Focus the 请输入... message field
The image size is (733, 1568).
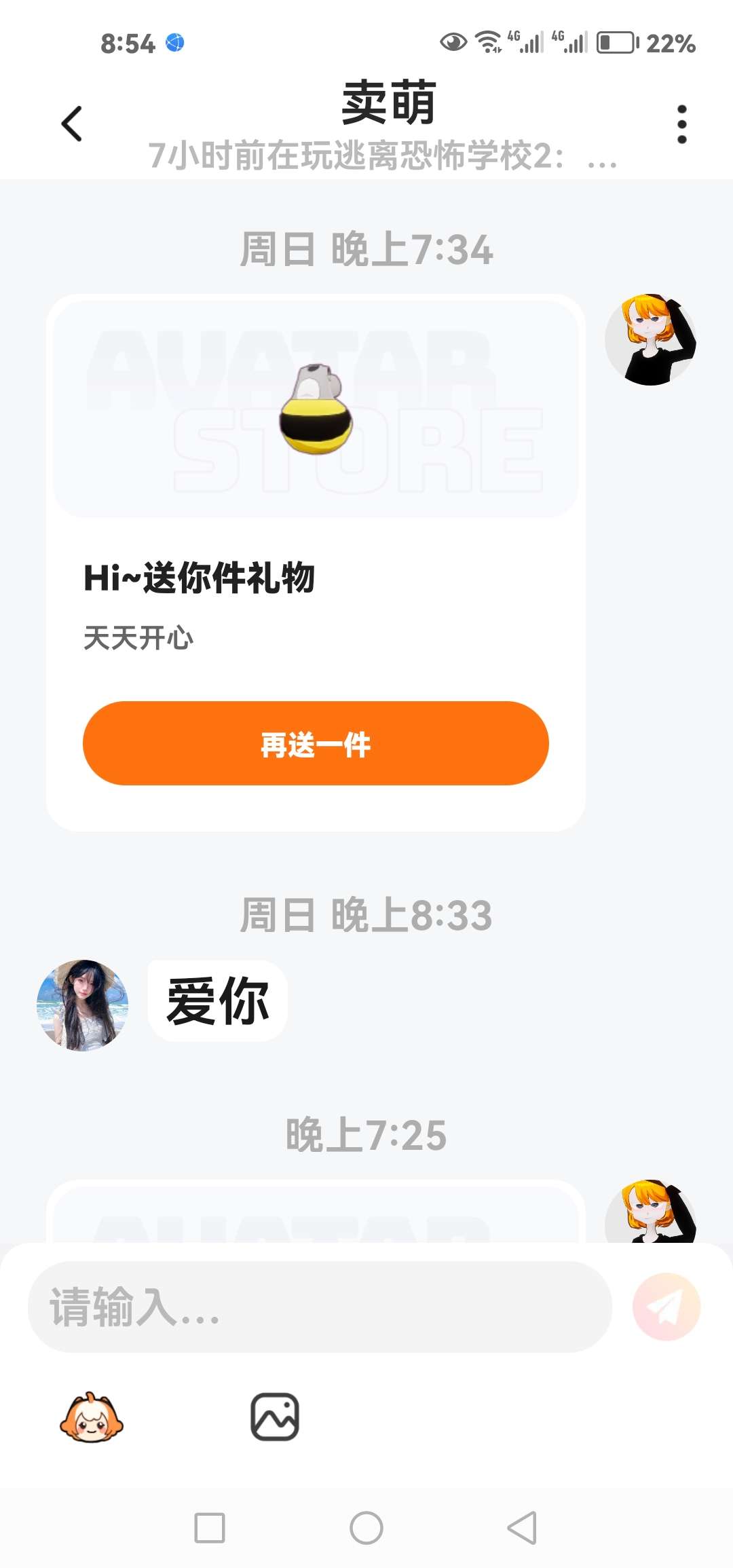pos(319,1307)
